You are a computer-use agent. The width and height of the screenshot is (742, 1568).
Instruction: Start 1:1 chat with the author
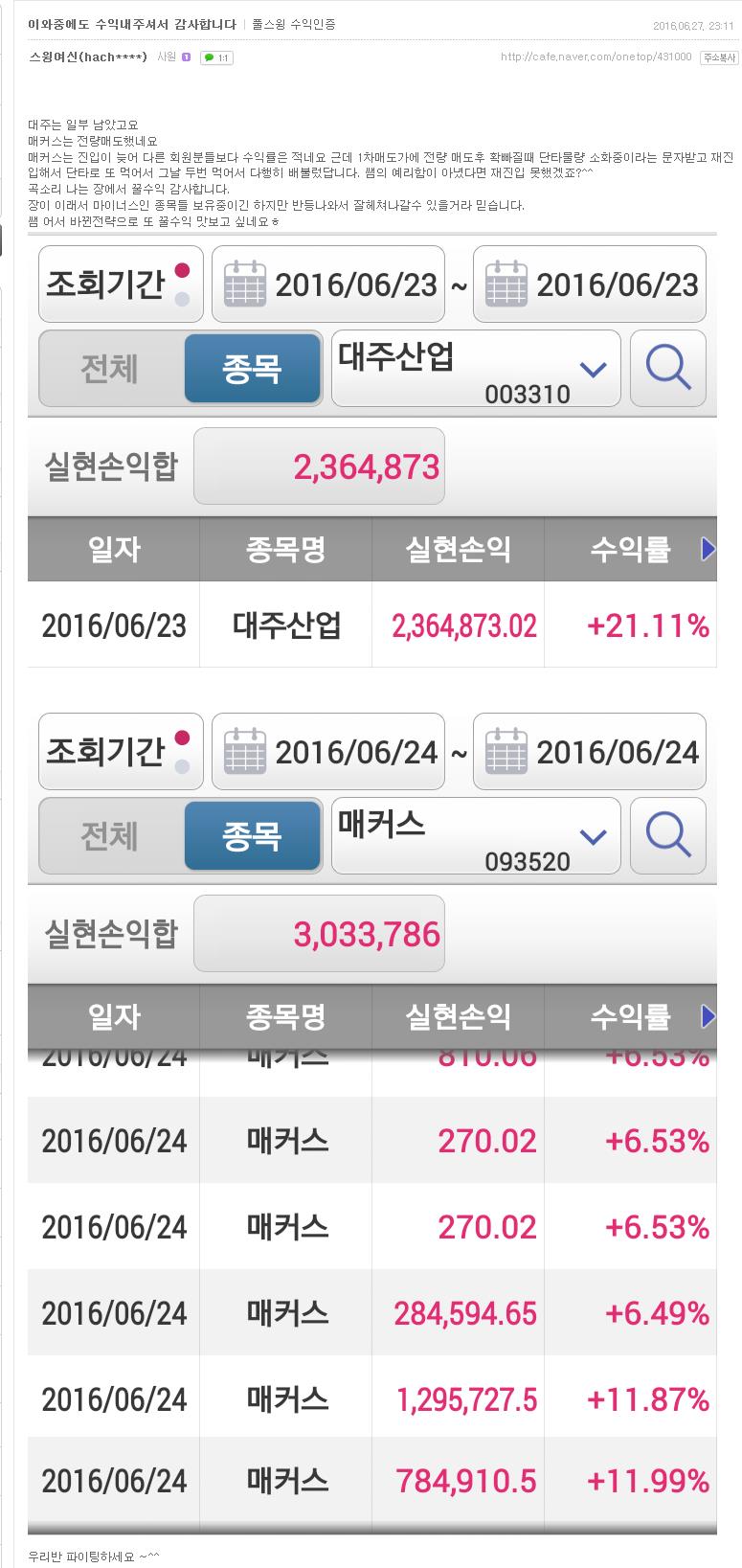coord(216,58)
